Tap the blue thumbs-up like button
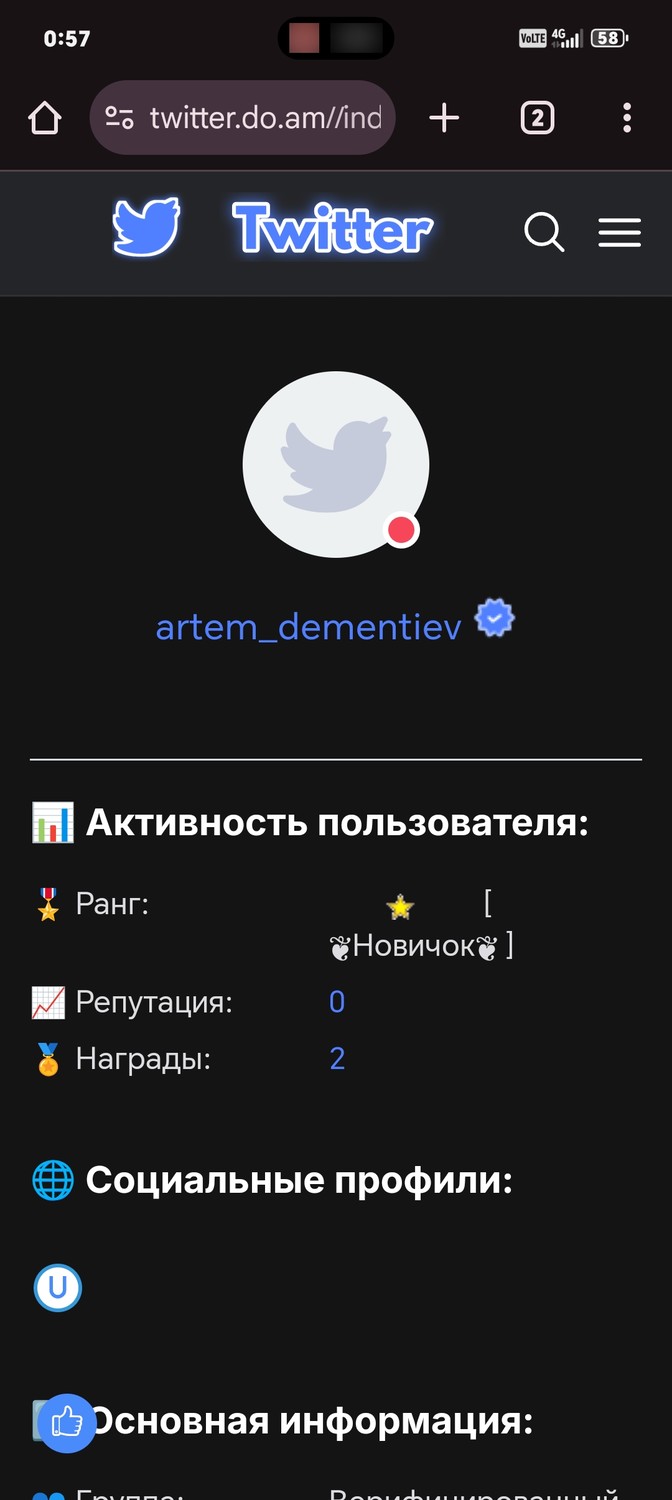 pyautogui.click(x=66, y=1422)
